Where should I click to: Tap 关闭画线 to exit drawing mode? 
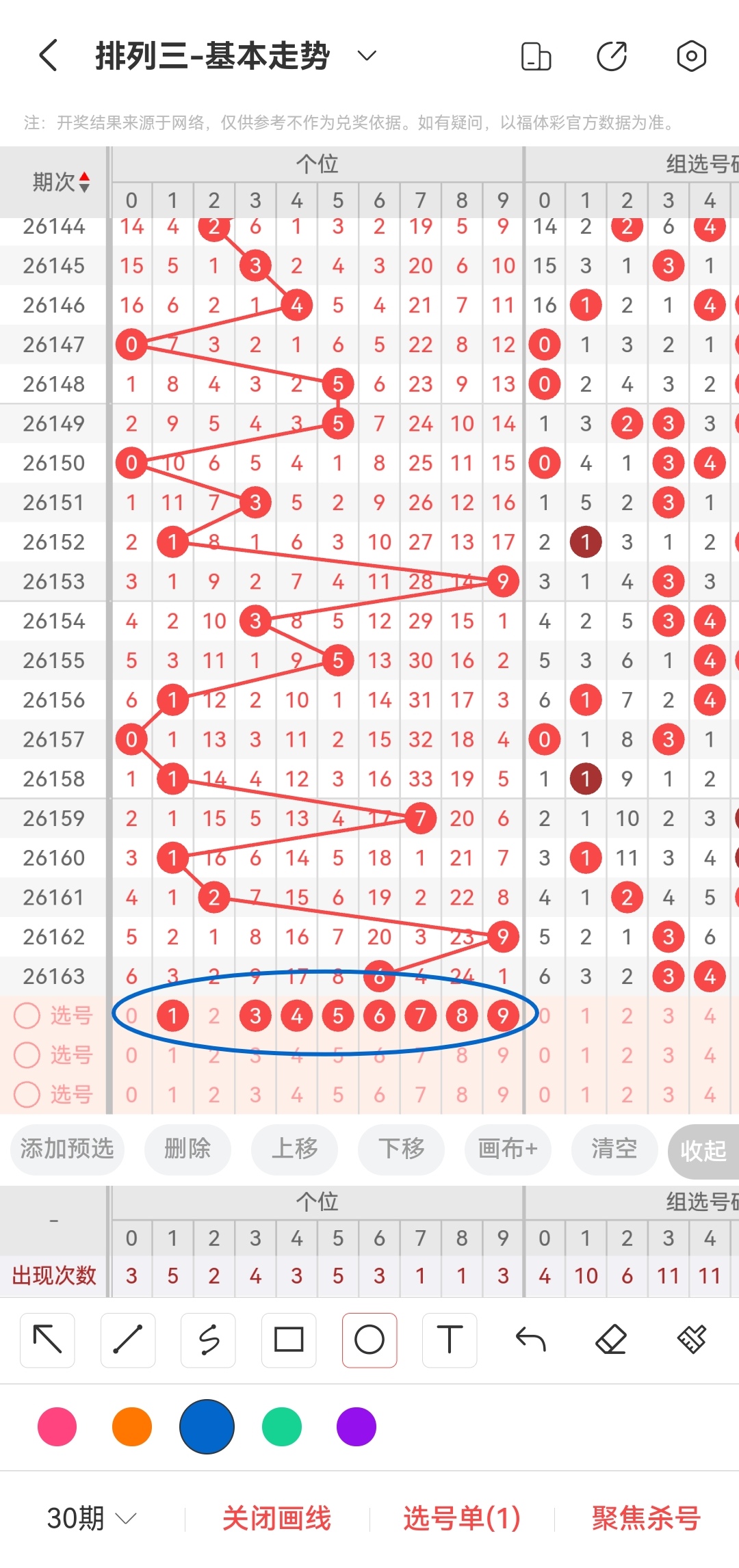tap(276, 1518)
